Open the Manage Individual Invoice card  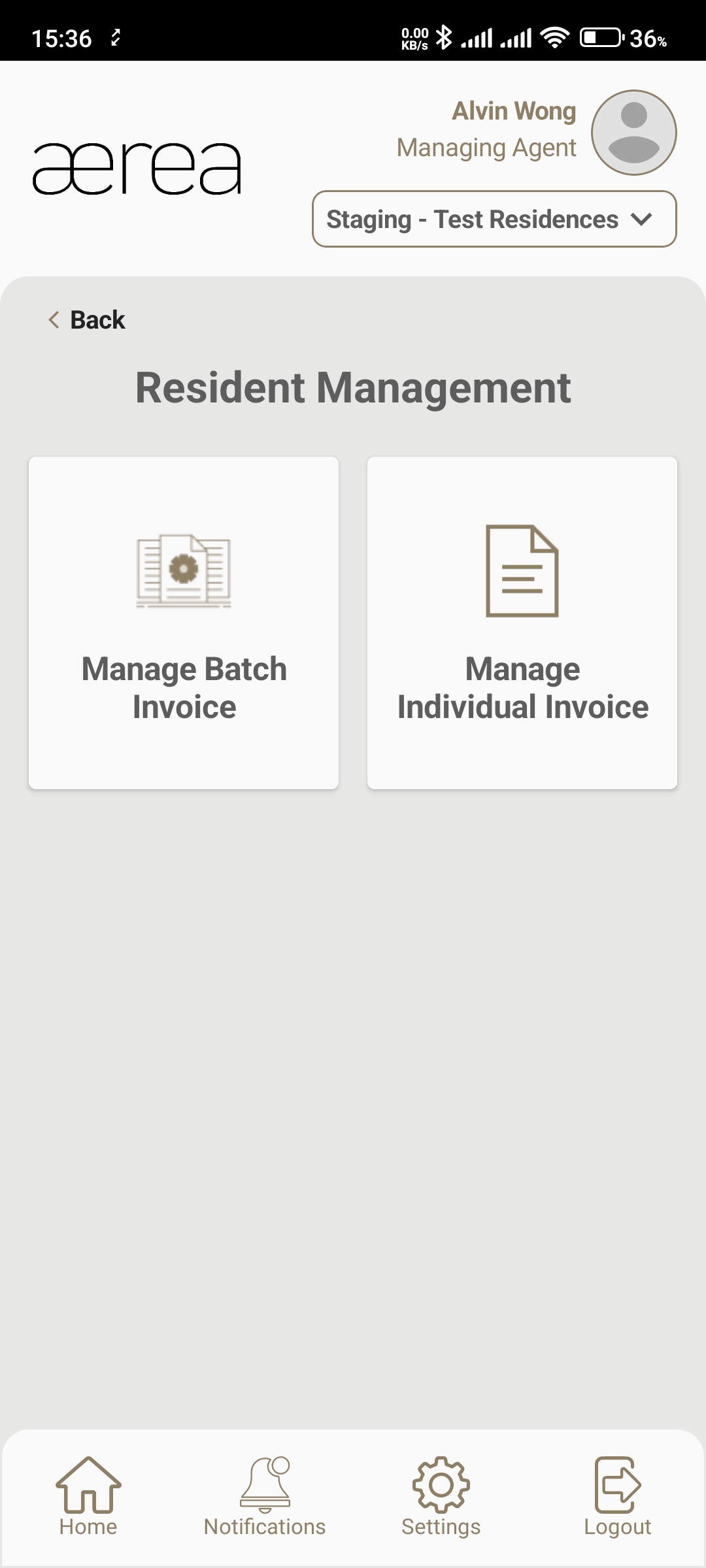tap(522, 622)
